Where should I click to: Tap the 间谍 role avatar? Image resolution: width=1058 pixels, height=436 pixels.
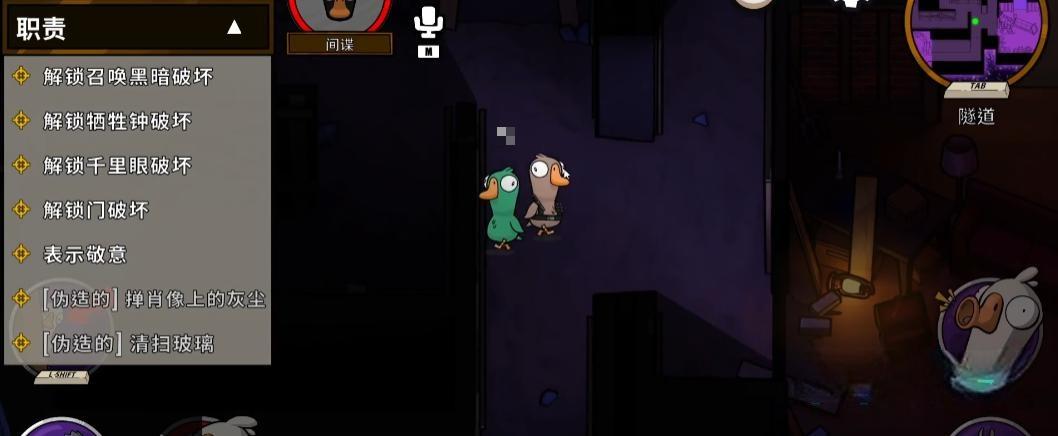click(x=340, y=14)
